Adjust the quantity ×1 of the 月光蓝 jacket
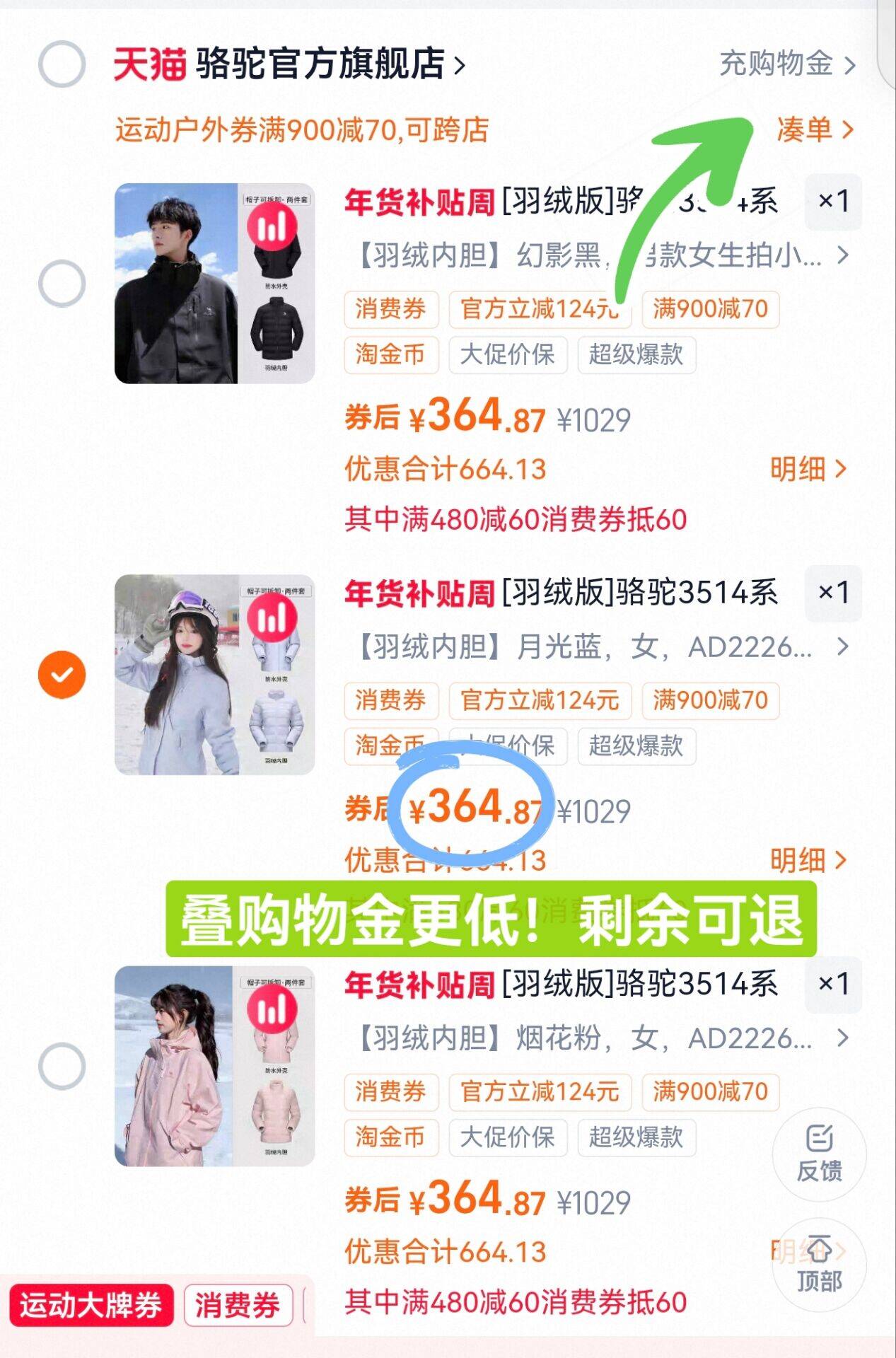 tap(832, 593)
